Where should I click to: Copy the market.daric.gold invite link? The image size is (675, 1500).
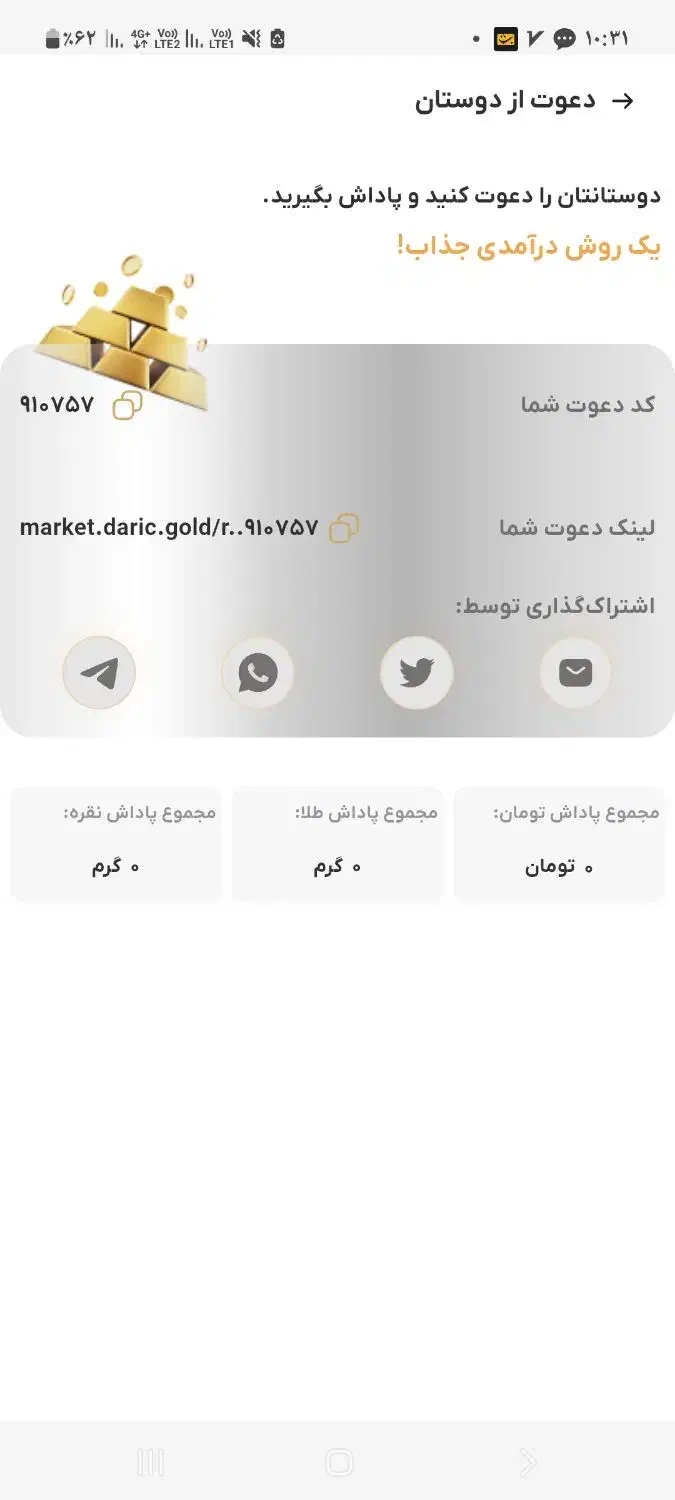pos(343,528)
